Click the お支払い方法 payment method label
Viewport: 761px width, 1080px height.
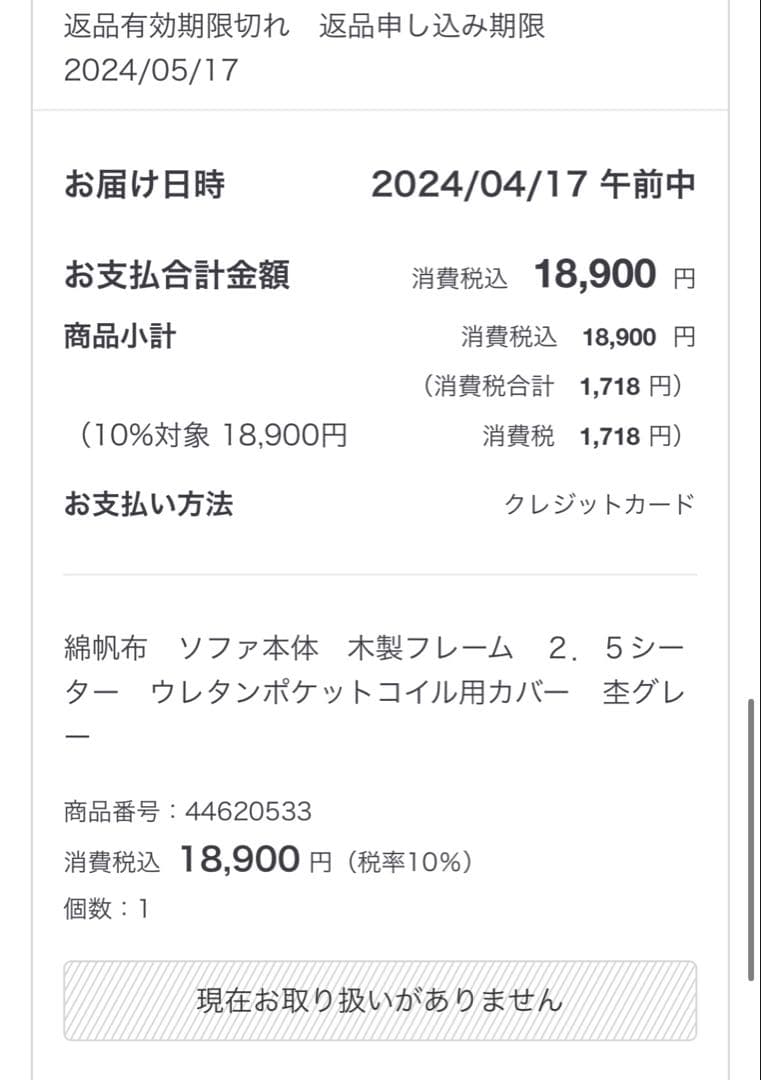tap(150, 505)
